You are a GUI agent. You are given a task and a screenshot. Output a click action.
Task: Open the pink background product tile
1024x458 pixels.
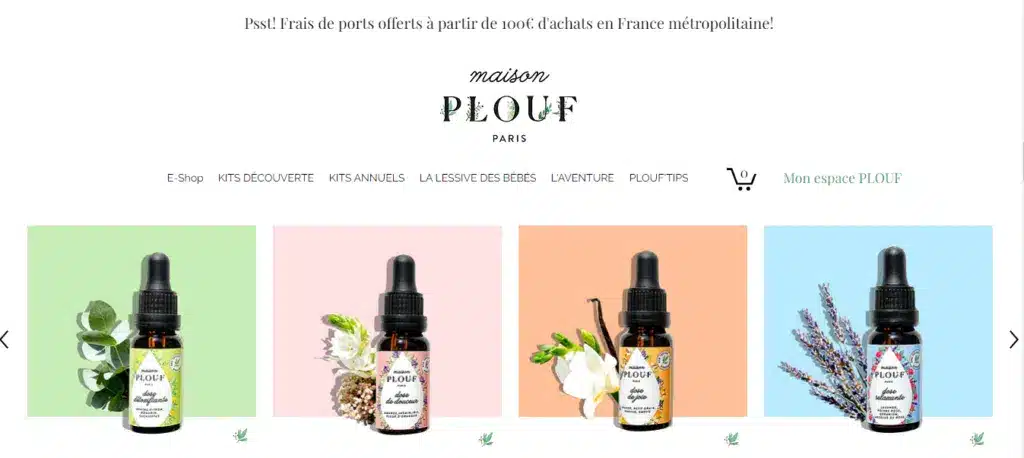387,320
